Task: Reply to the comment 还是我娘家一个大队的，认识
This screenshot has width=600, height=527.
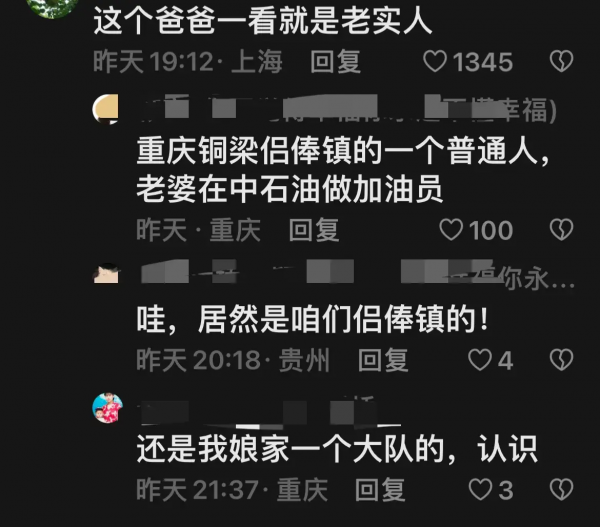Action: [380, 490]
